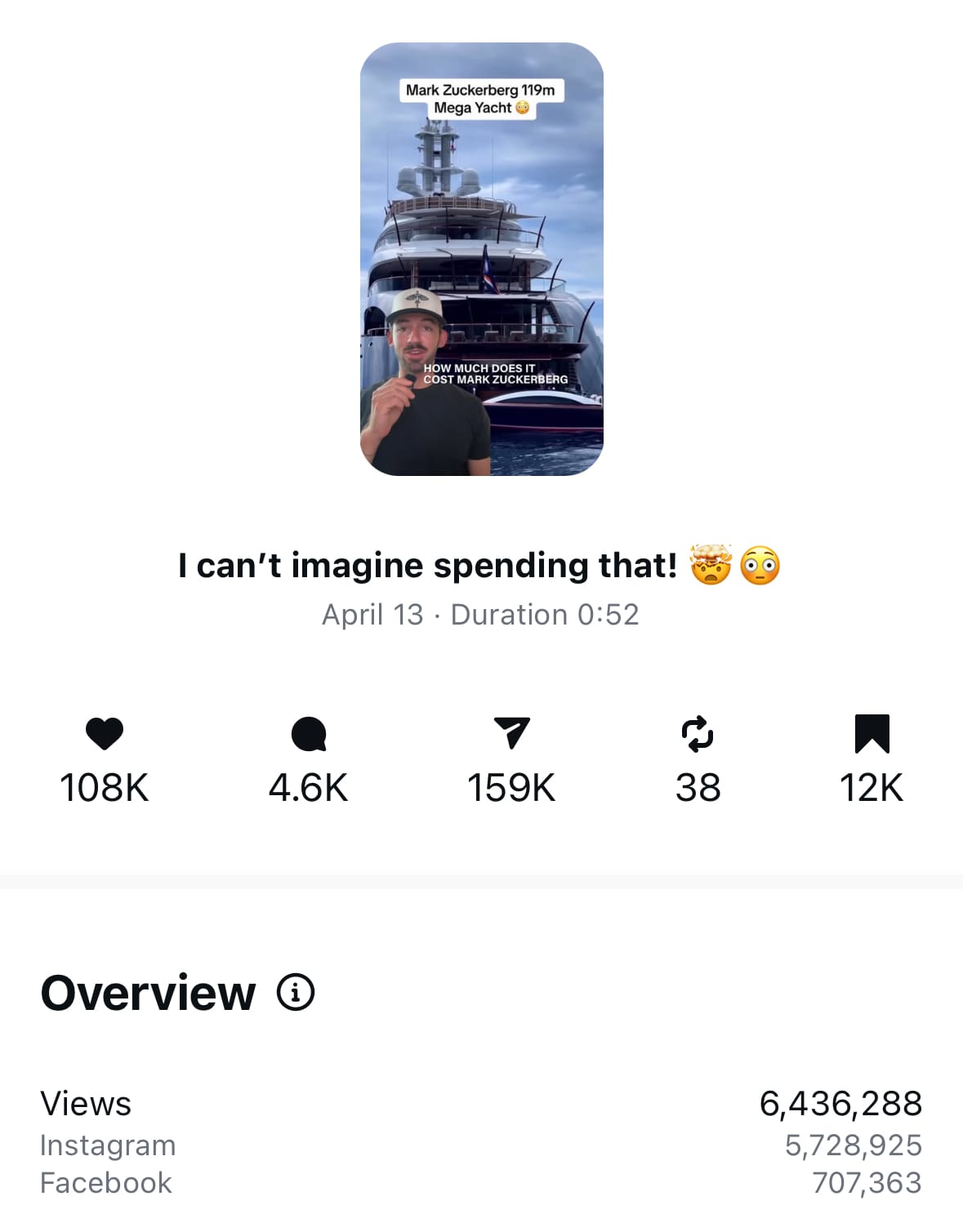Select the 159K shares count
This screenshot has width=963, height=1232.
click(511, 787)
